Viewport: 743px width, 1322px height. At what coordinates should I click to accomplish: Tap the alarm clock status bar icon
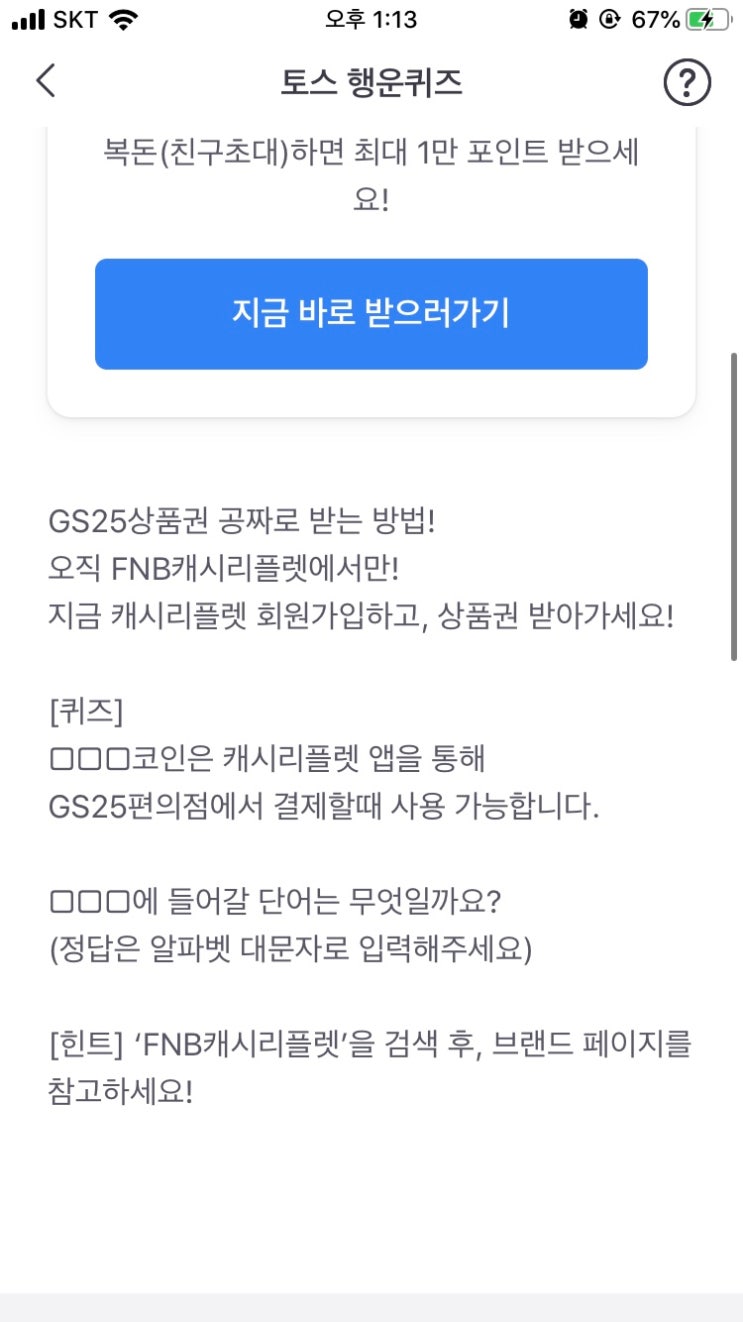coord(577,16)
